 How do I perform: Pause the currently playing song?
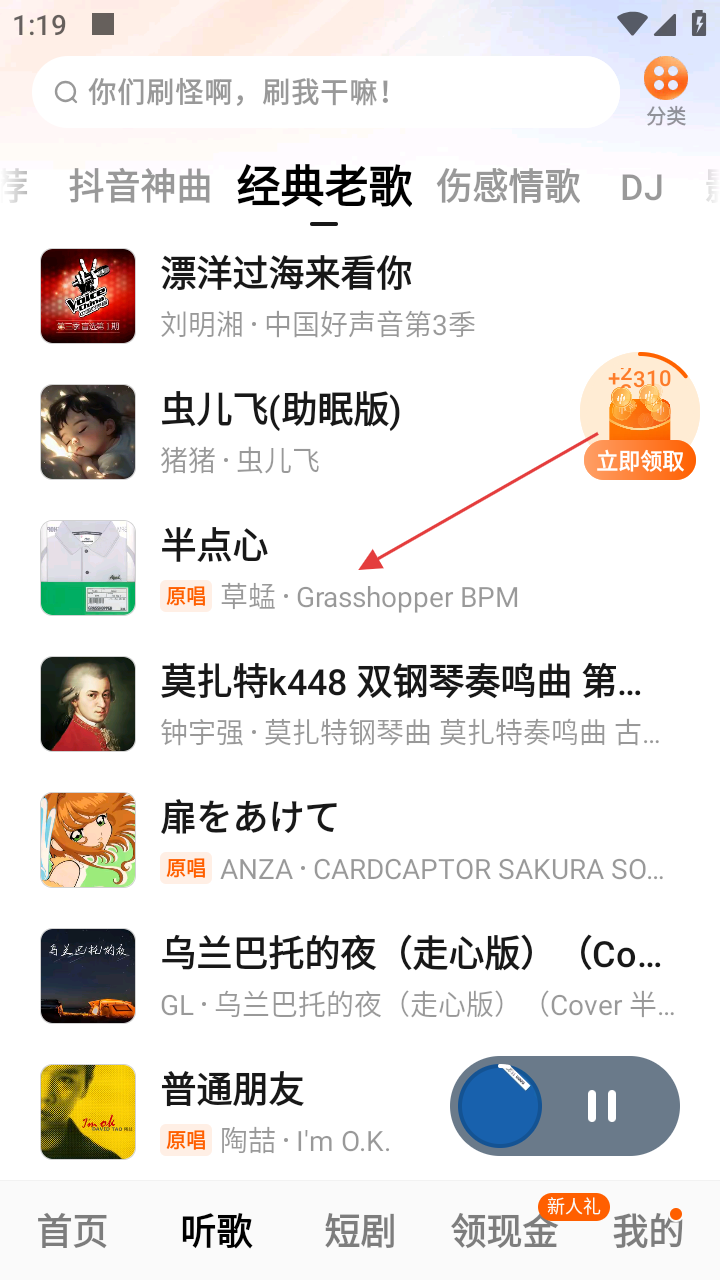[602, 1106]
